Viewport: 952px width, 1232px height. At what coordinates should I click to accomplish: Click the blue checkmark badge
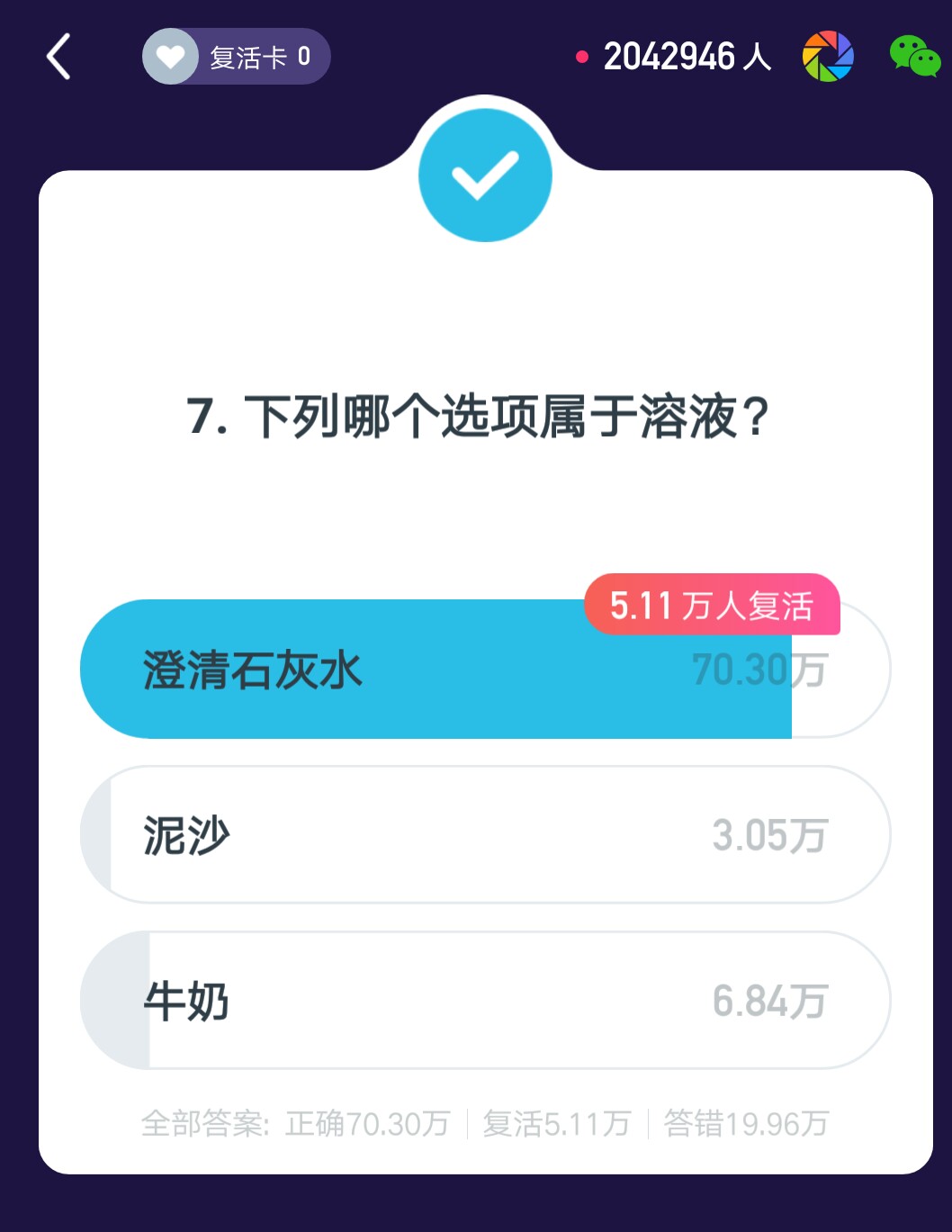click(484, 175)
